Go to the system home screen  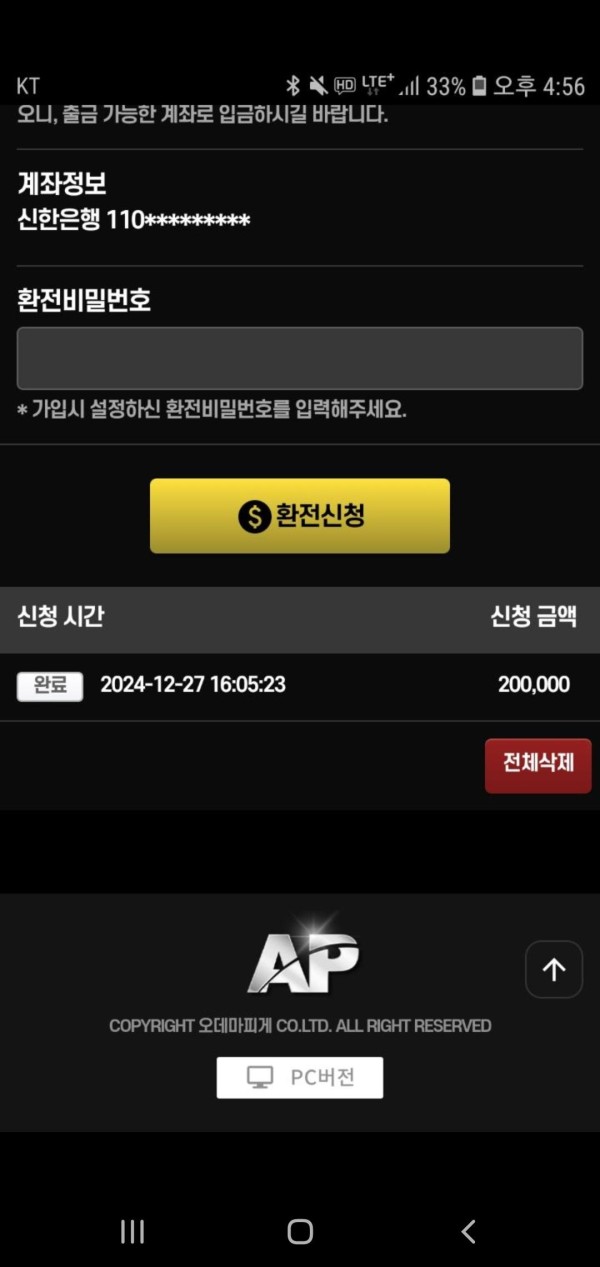click(300, 1231)
